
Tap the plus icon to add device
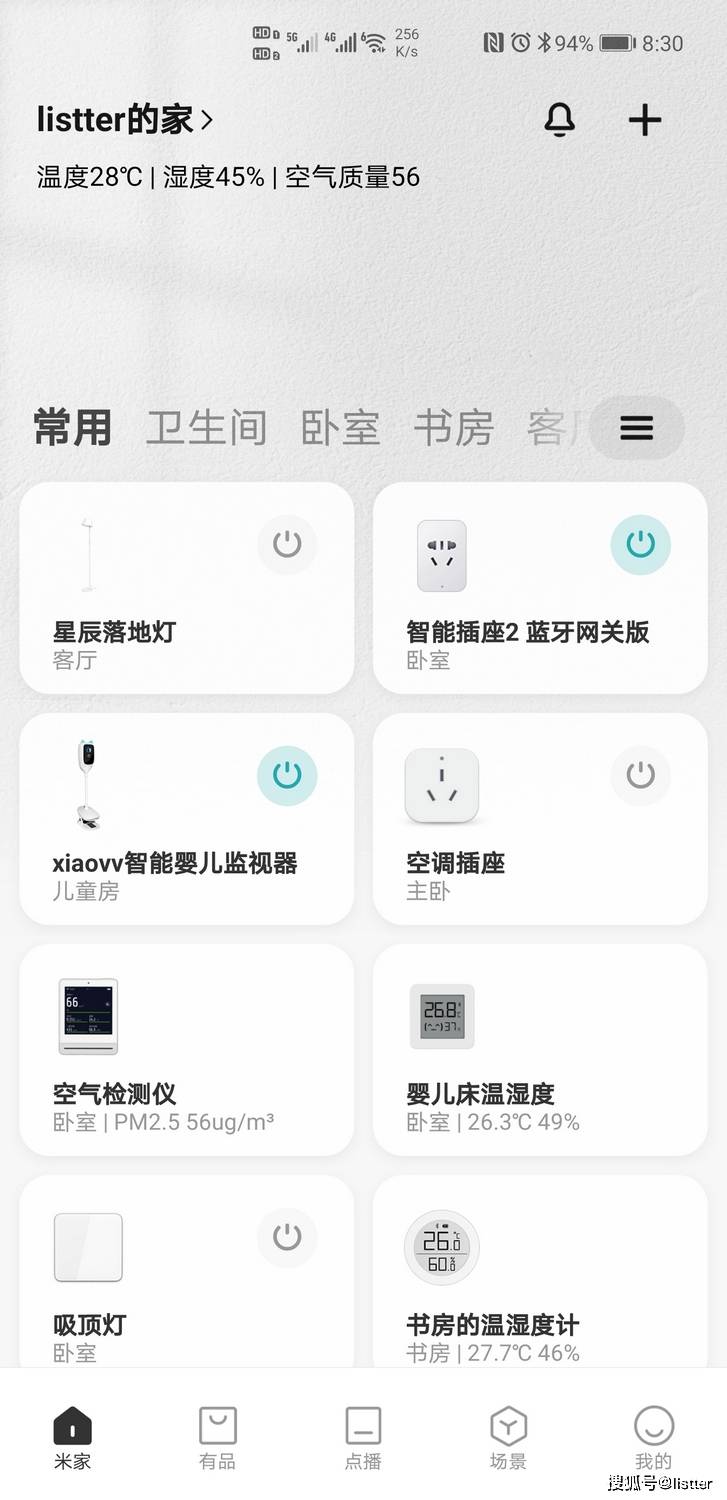click(x=645, y=120)
